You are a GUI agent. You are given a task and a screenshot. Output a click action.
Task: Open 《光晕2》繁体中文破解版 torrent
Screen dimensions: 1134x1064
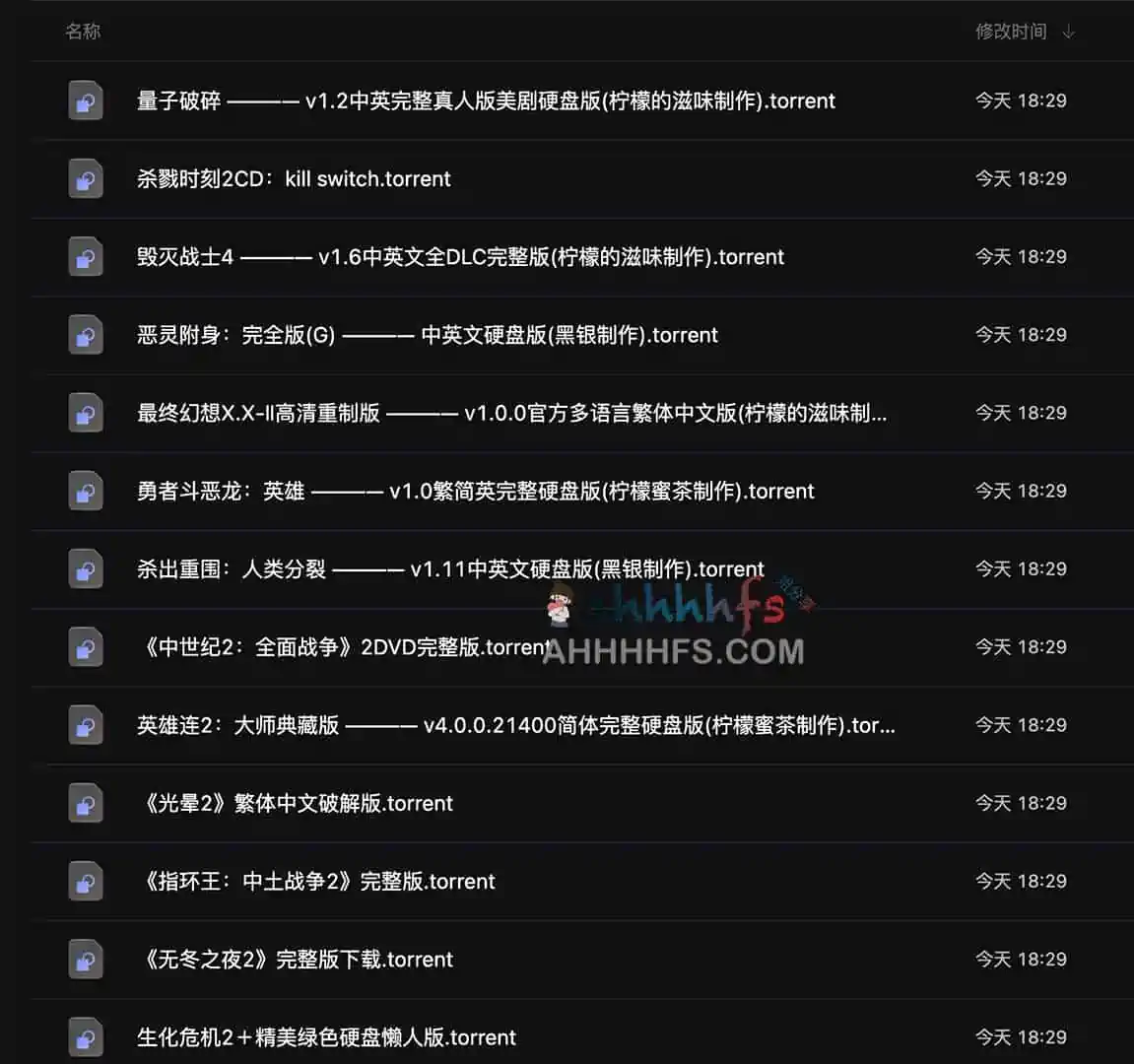tap(296, 803)
